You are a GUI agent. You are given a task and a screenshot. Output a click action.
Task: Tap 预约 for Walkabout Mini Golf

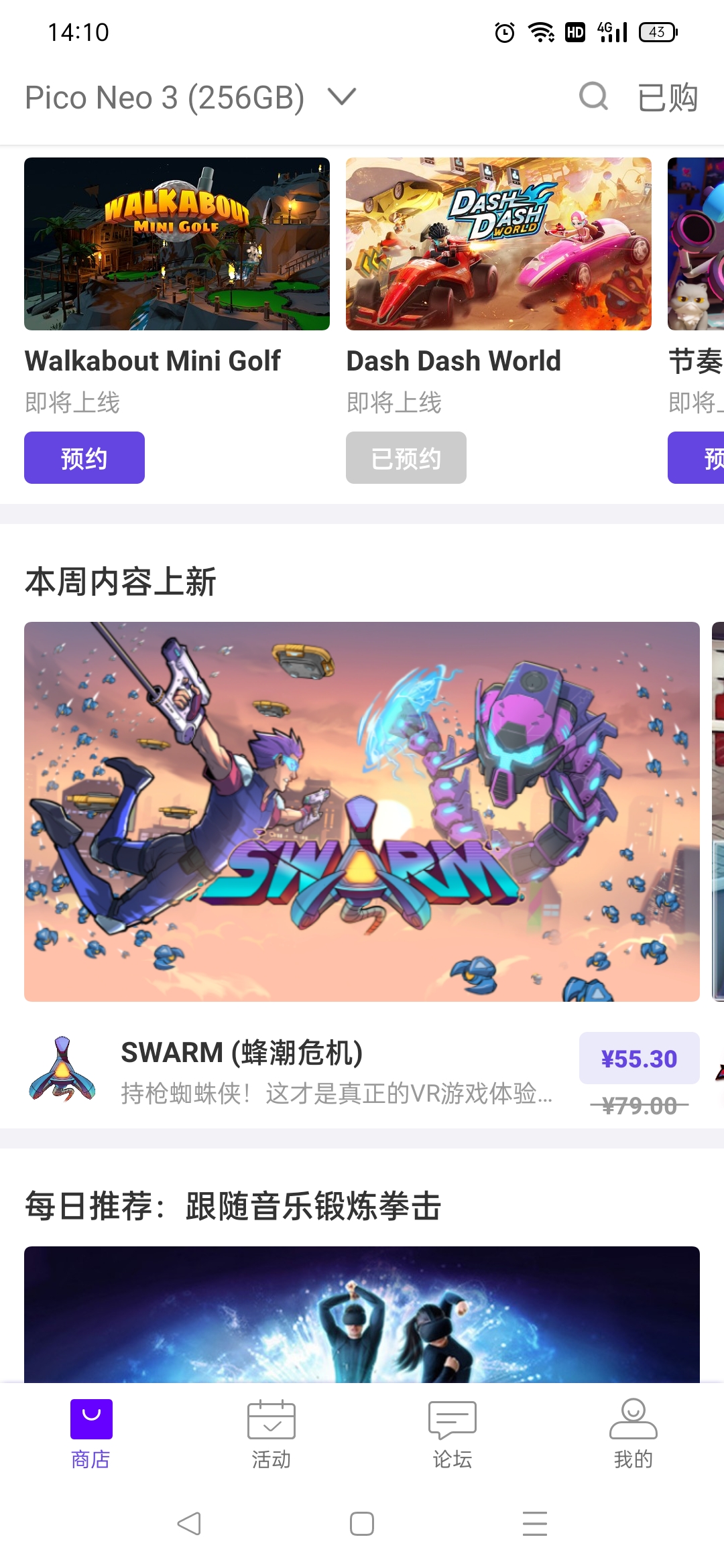coord(84,458)
